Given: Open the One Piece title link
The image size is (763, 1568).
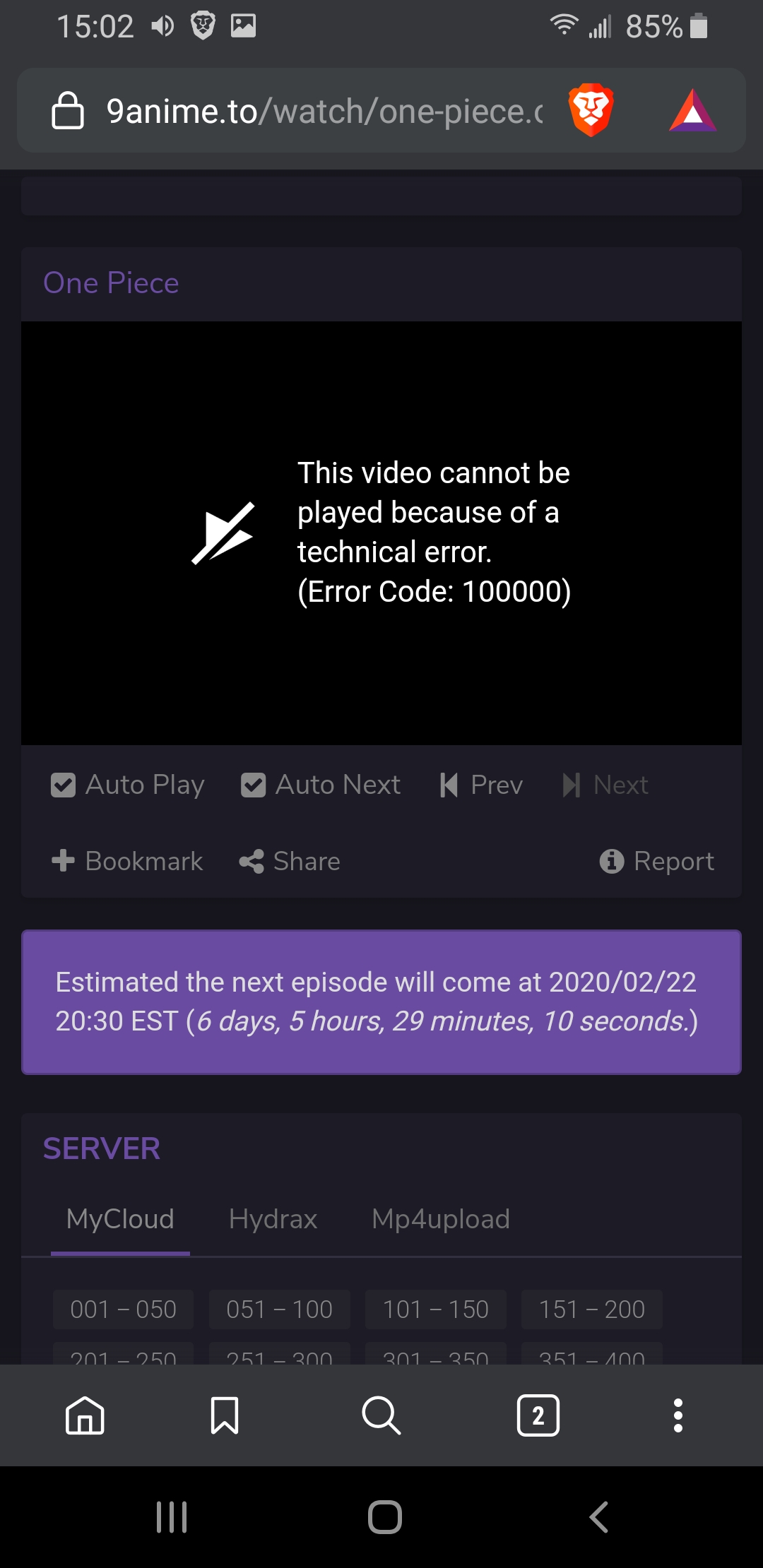Looking at the screenshot, I should [x=111, y=283].
